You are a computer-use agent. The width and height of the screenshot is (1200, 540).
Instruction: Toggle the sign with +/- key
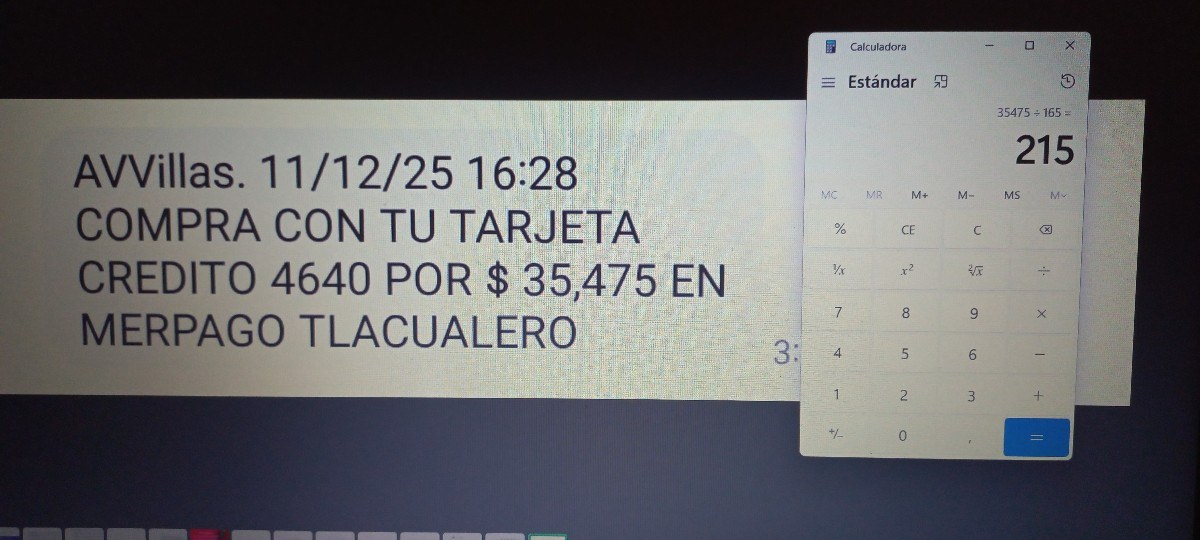pos(836,434)
